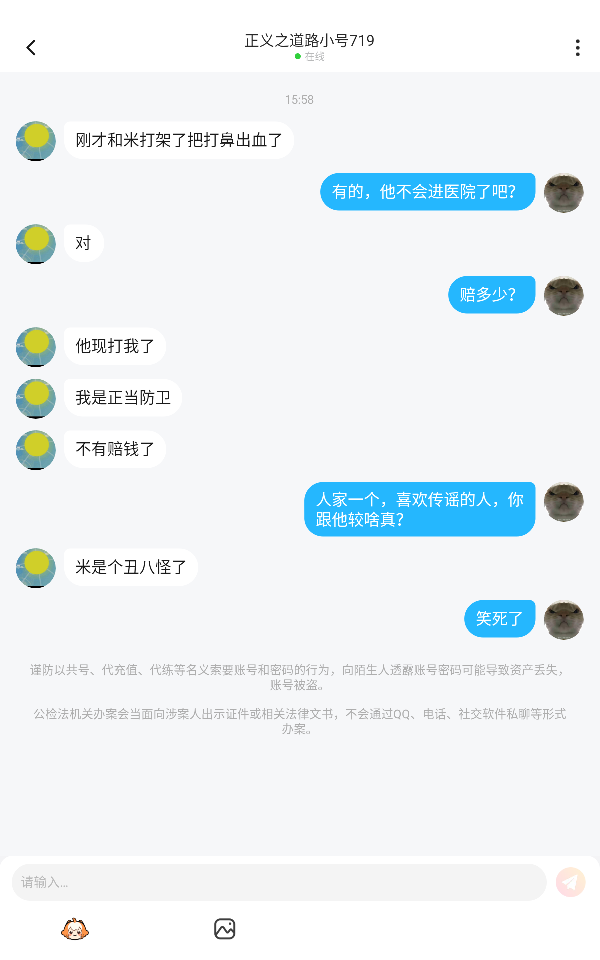Open your avatar beside the "笑死了" message
Screen dimensions: 600x960
[x=563, y=620]
